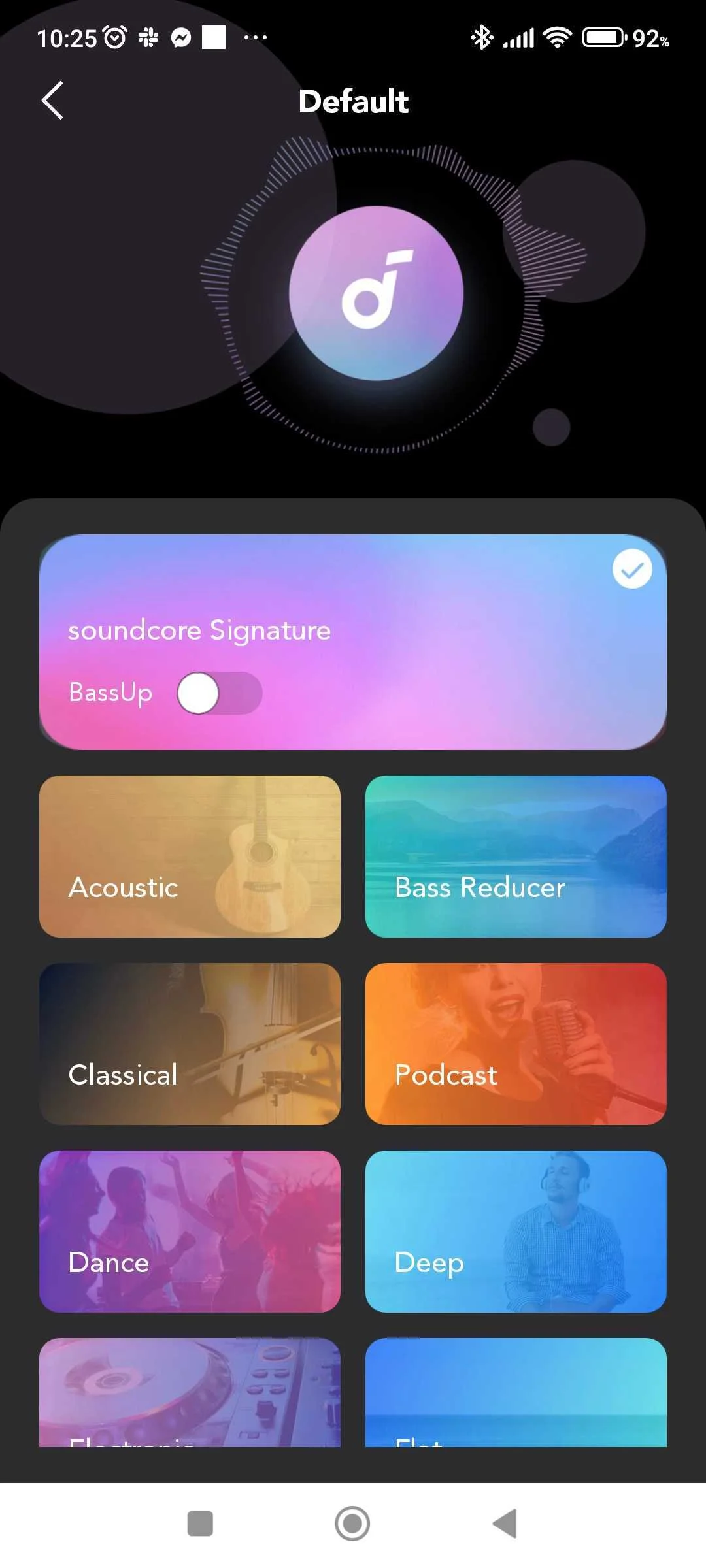
Task: Select the Deep preset
Action: (516, 1231)
